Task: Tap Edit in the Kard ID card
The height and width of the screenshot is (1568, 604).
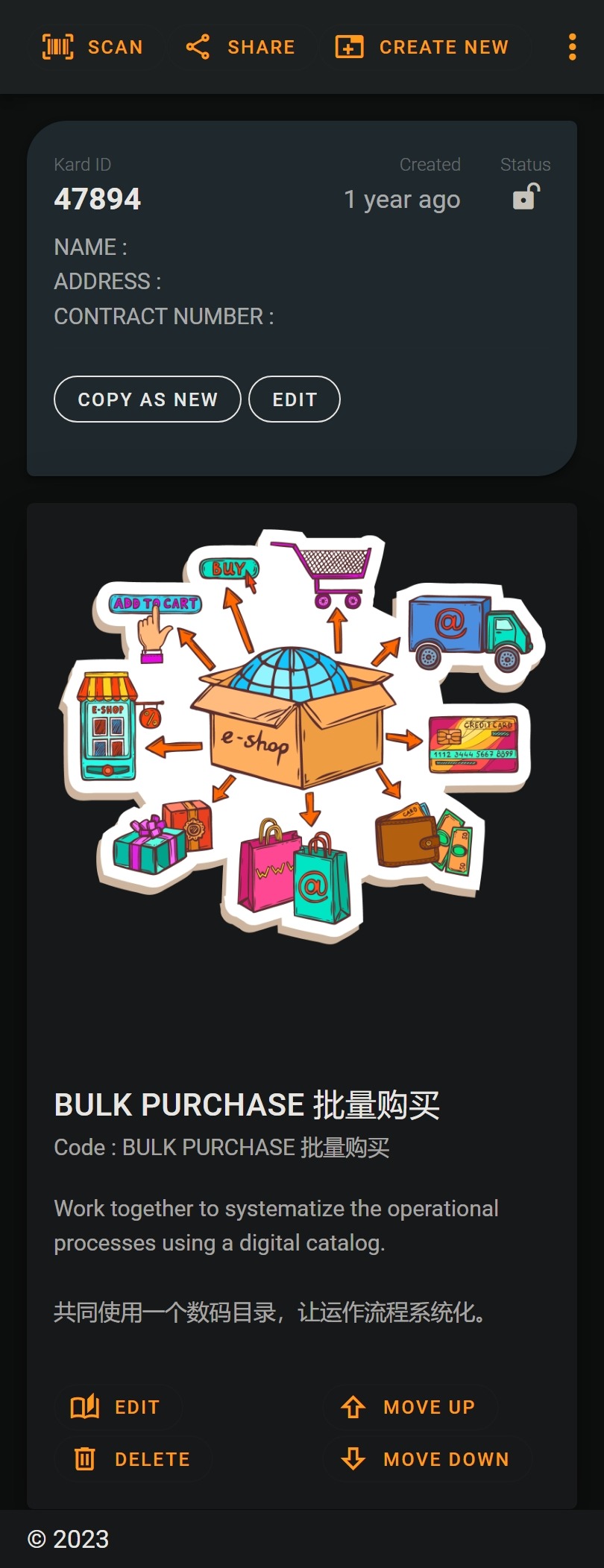Action: click(295, 399)
